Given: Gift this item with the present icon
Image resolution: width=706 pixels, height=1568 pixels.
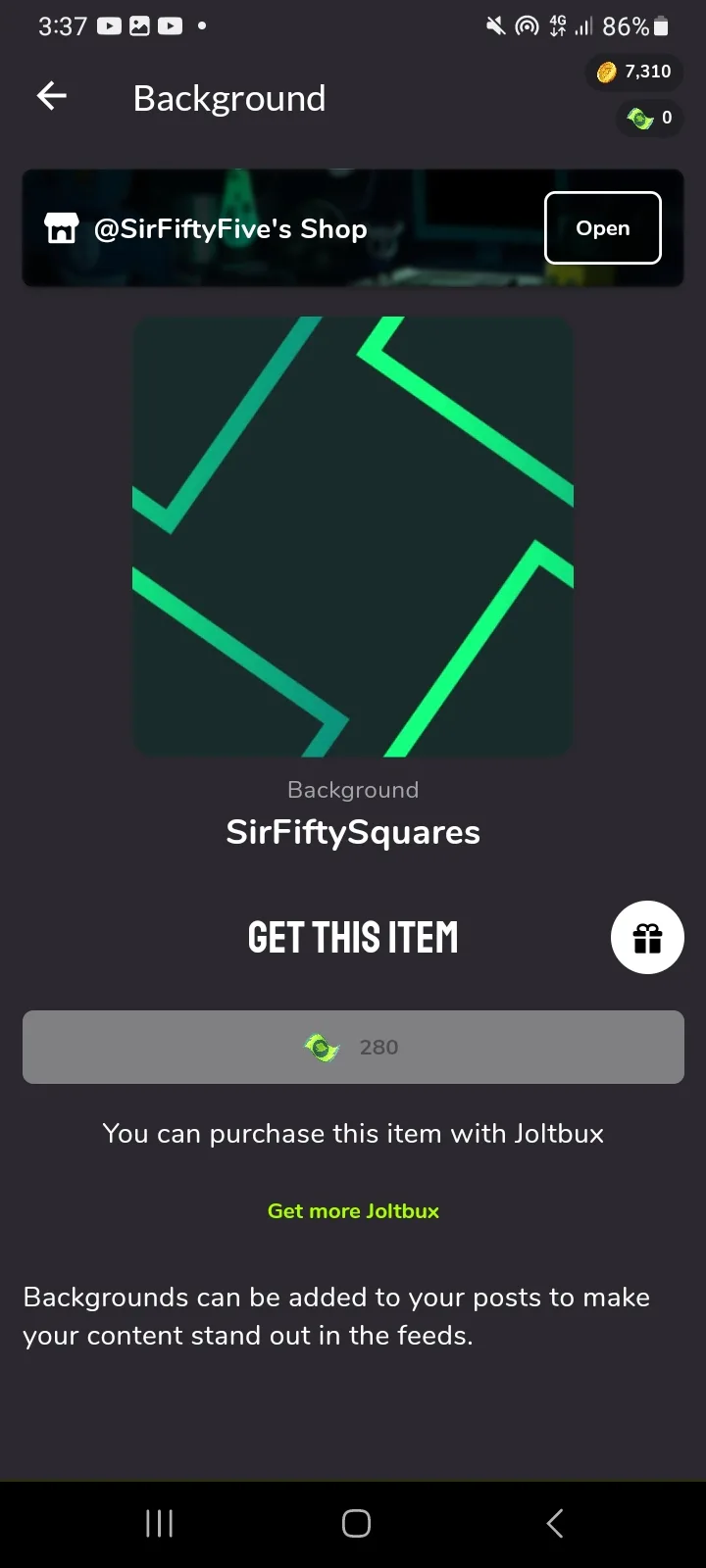Looking at the screenshot, I should [647, 938].
